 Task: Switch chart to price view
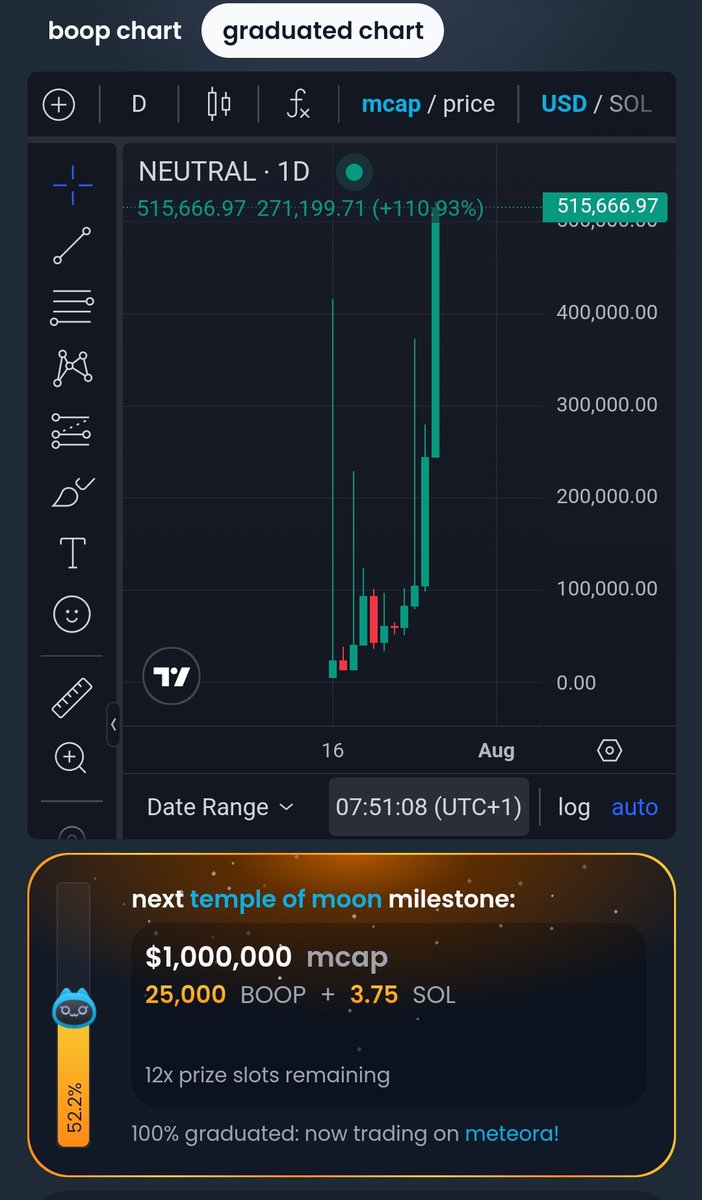tap(469, 104)
